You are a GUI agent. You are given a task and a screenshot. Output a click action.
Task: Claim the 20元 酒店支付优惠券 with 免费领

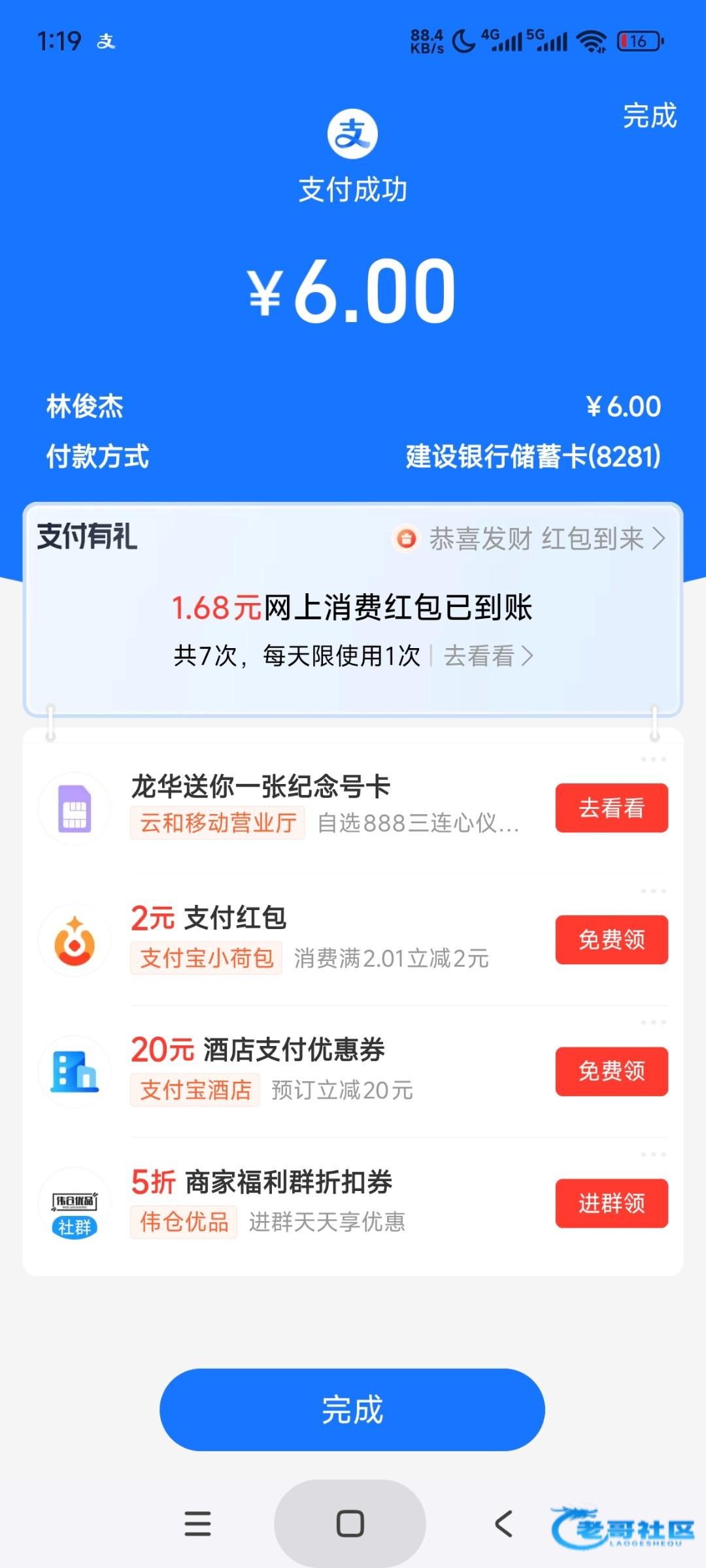pos(612,1071)
